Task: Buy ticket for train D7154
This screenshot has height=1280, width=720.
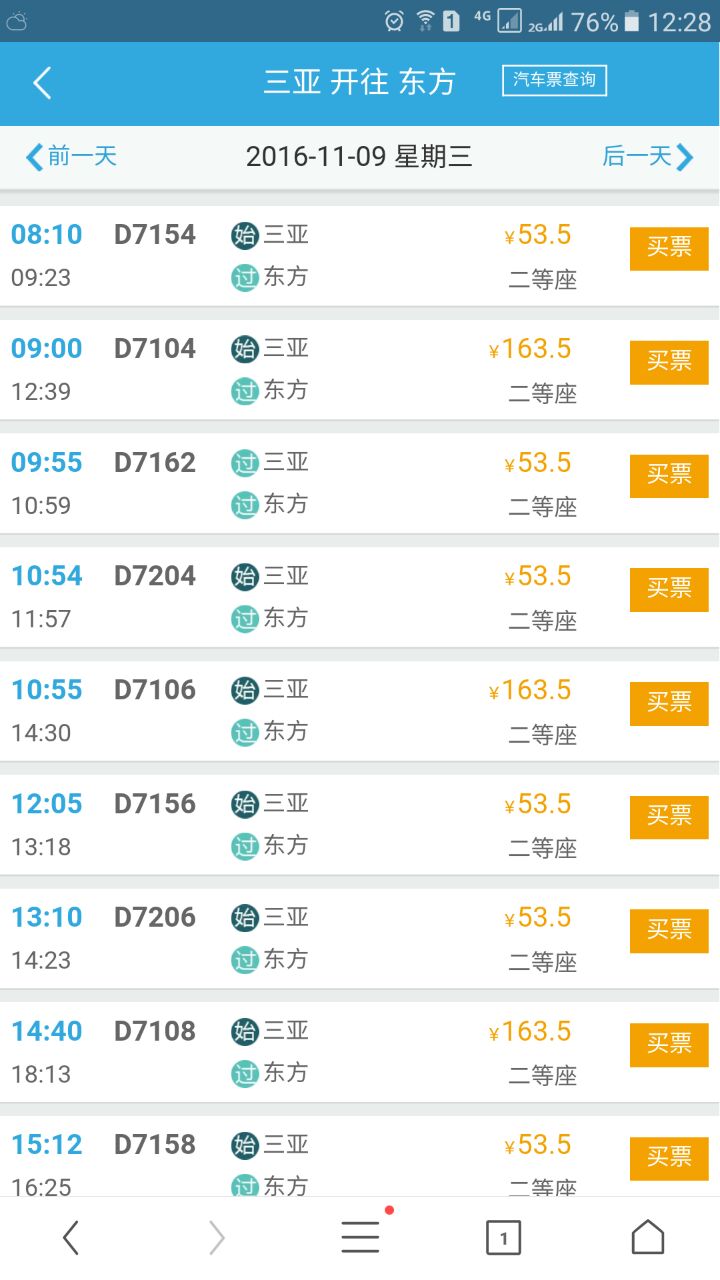Action: pos(669,249)
